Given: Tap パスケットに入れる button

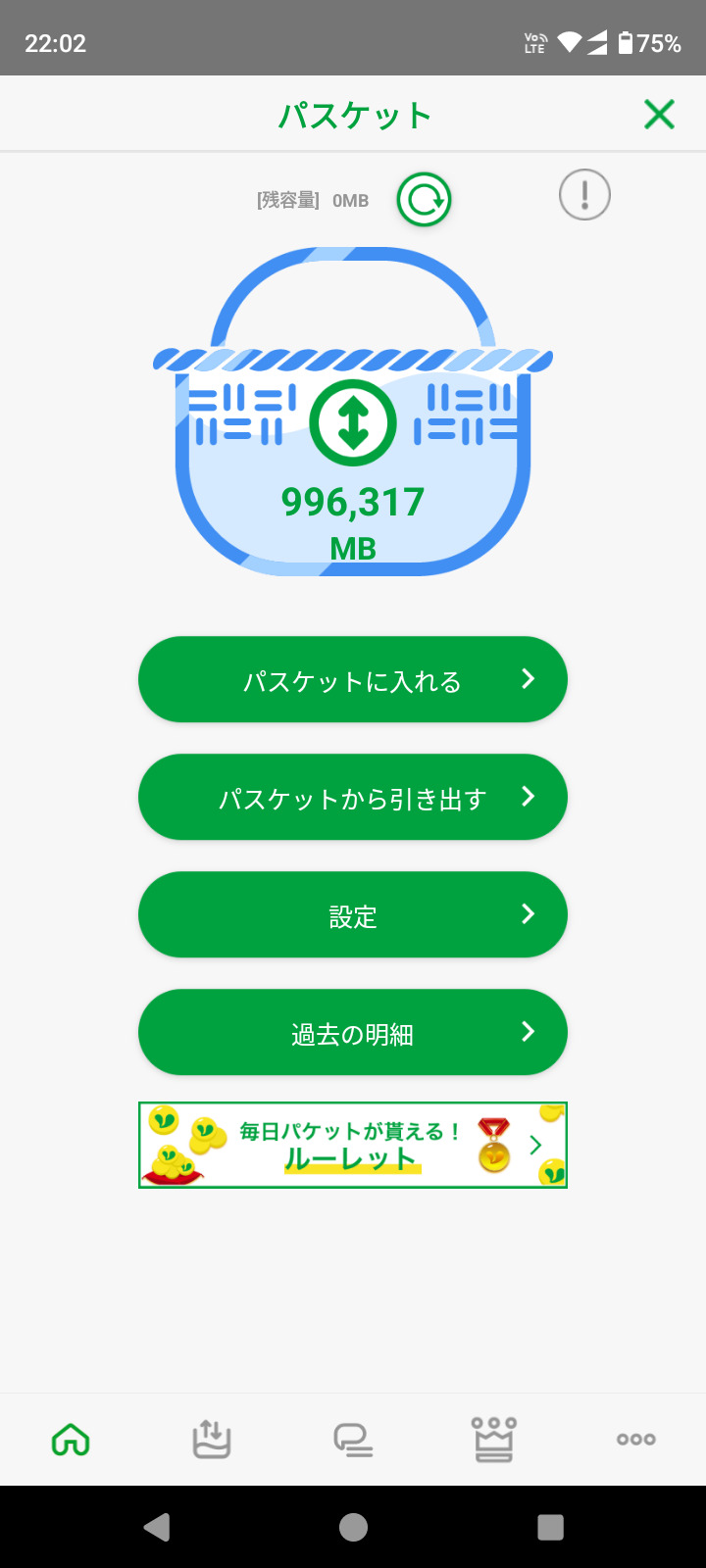Looking at the screenshot, I should point(353,680).
